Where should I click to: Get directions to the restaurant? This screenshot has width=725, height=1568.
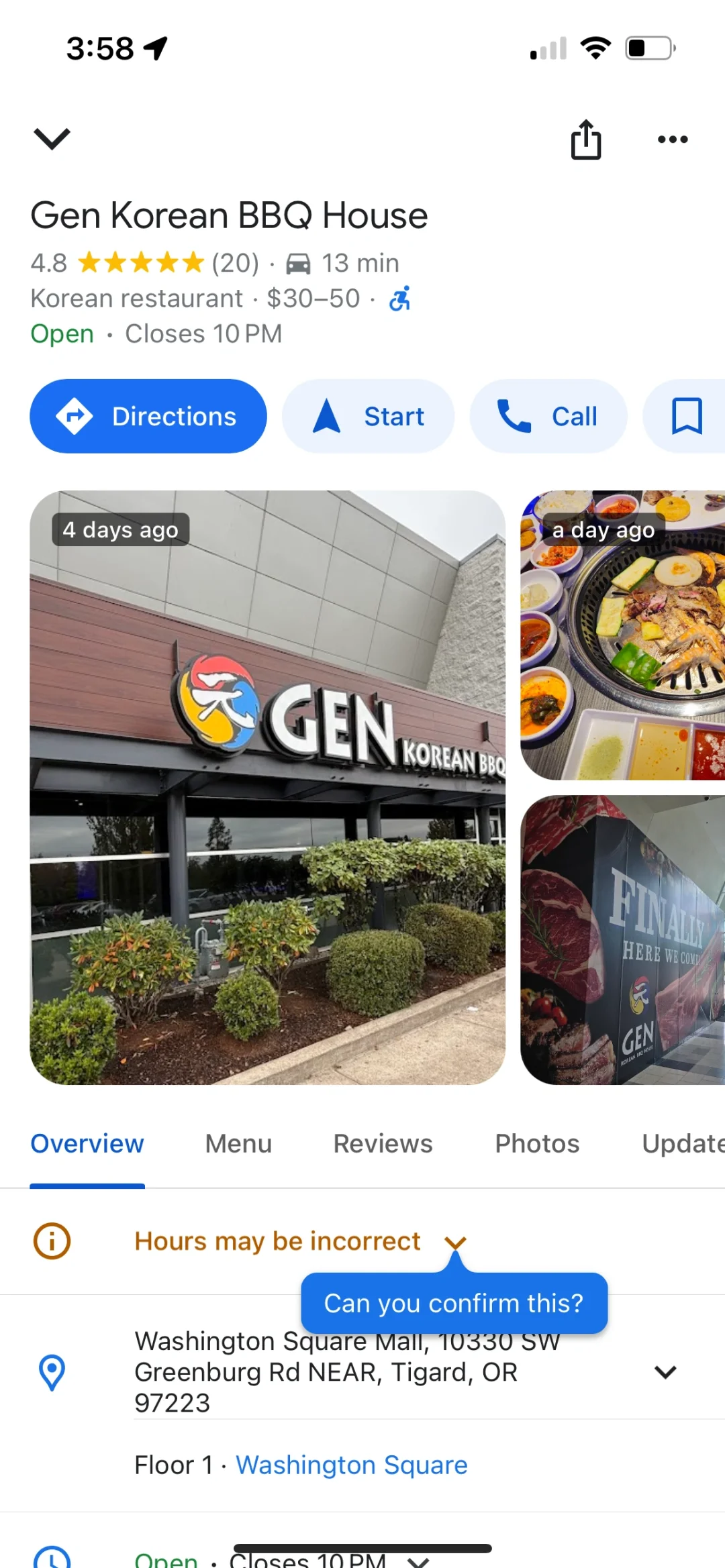point(148,416)
